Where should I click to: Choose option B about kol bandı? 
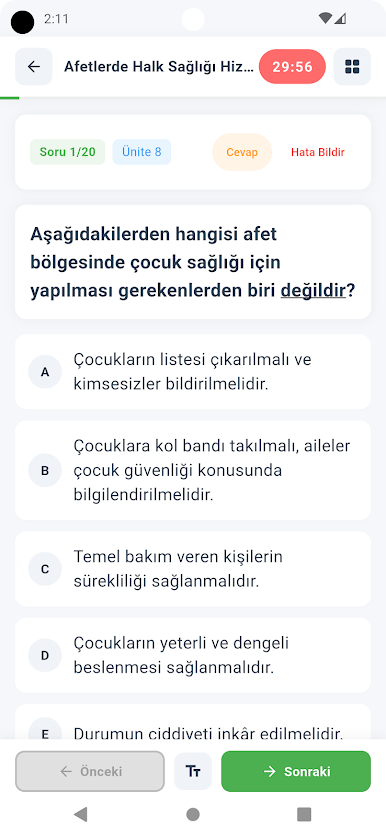pyautogui.click(x=193, y=470)
